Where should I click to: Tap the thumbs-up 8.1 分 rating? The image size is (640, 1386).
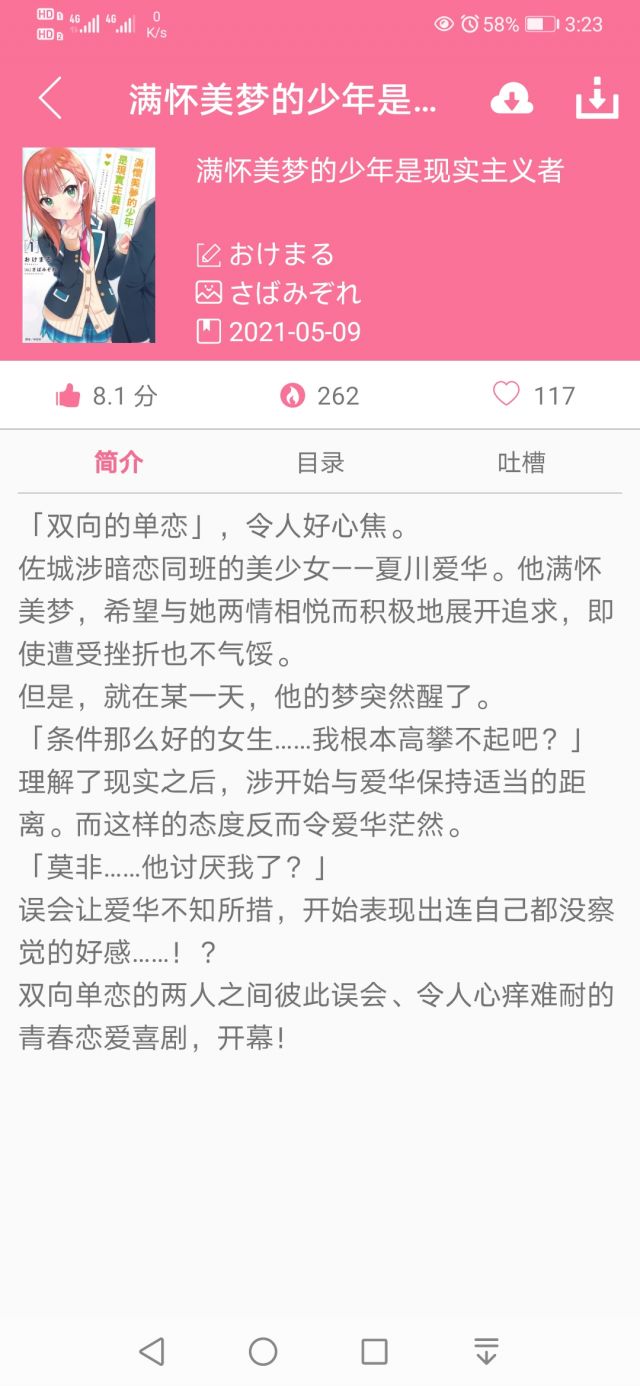(106, 396)
